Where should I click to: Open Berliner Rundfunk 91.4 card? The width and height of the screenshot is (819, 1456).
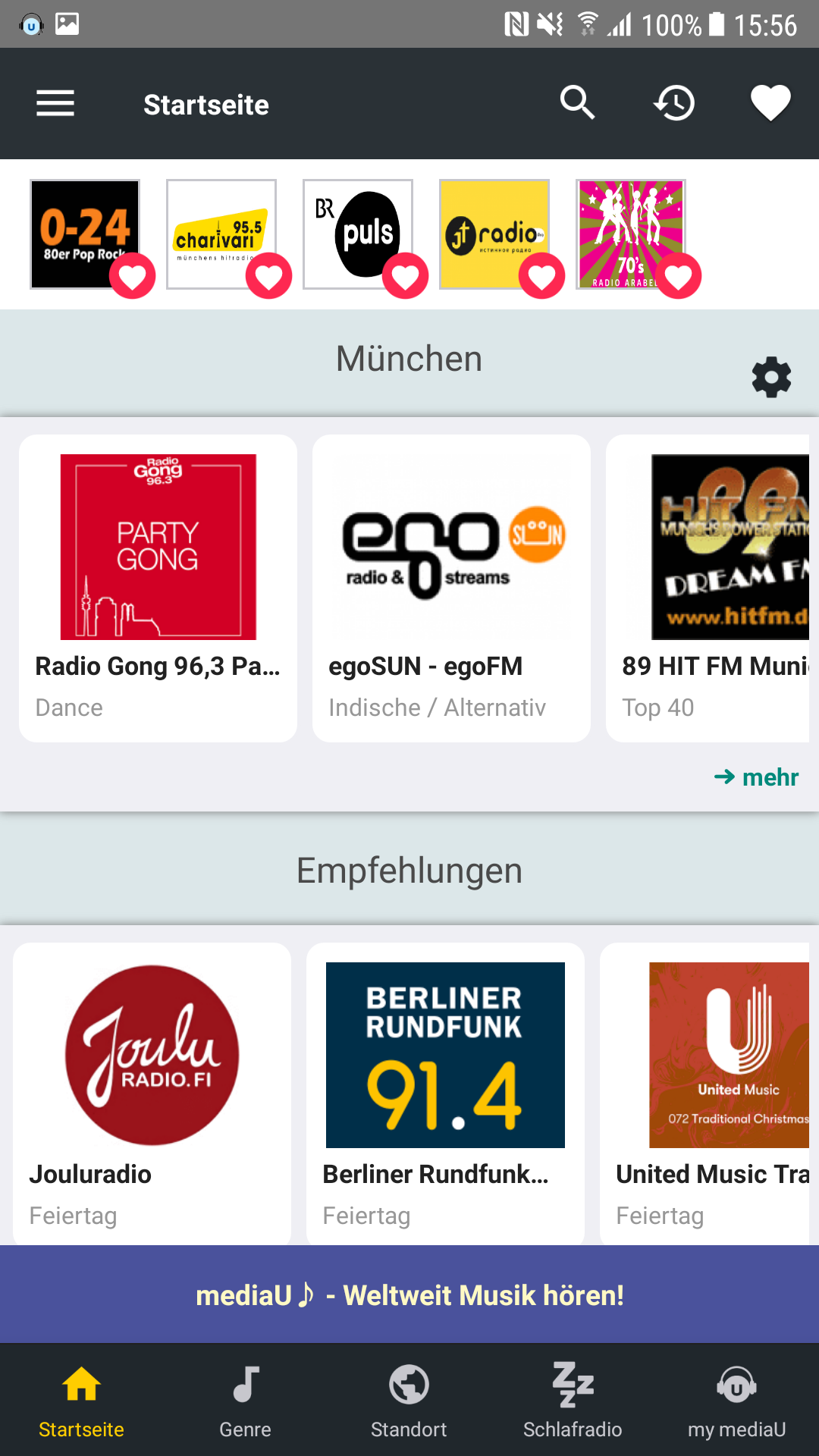[445, 1084]
